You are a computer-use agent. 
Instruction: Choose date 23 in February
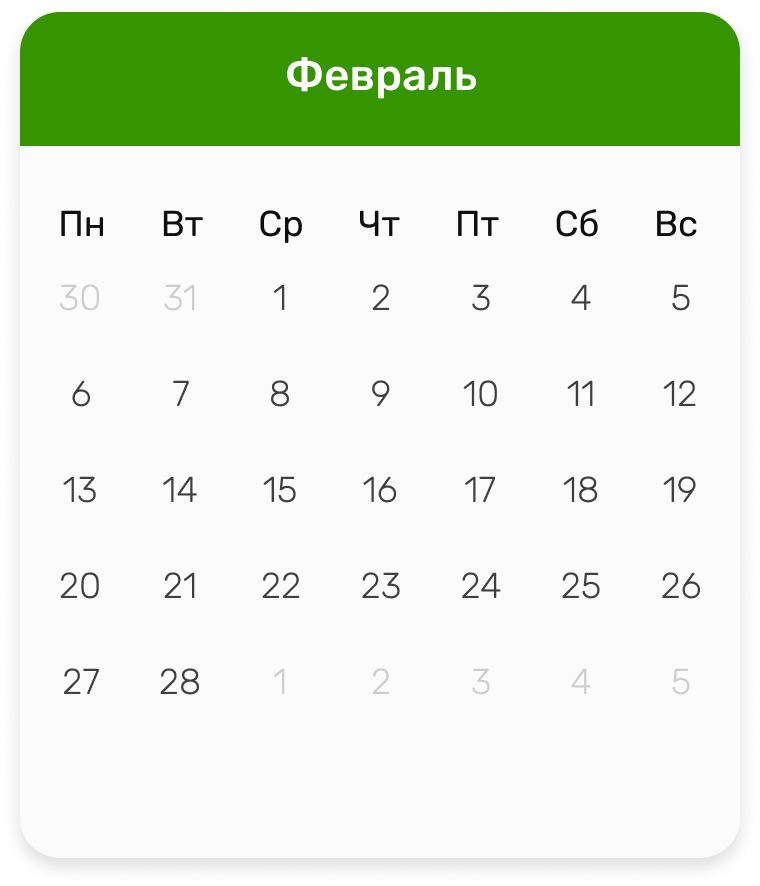pos(380,586)
